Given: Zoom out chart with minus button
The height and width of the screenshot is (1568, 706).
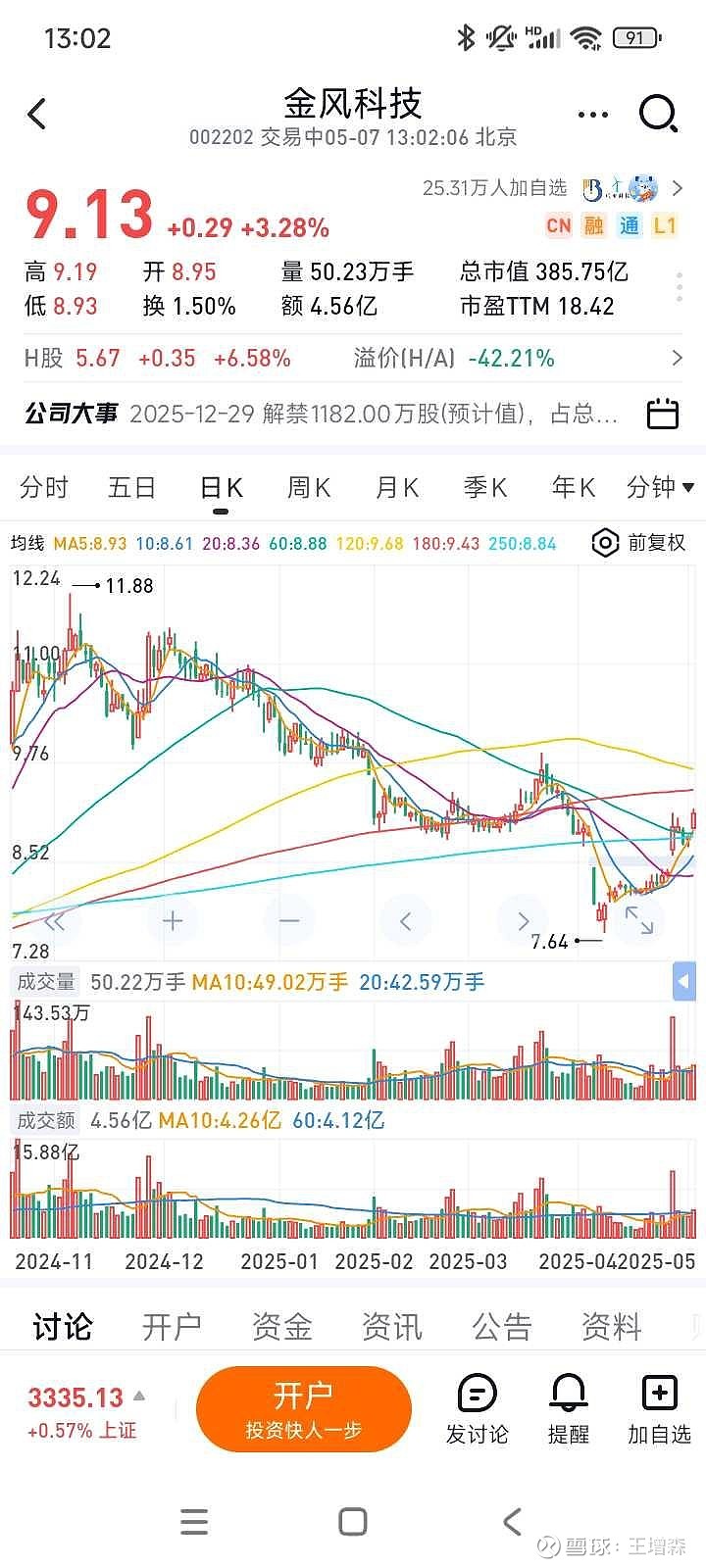Looking at the screenshot, I should click(x=289, y=921).
